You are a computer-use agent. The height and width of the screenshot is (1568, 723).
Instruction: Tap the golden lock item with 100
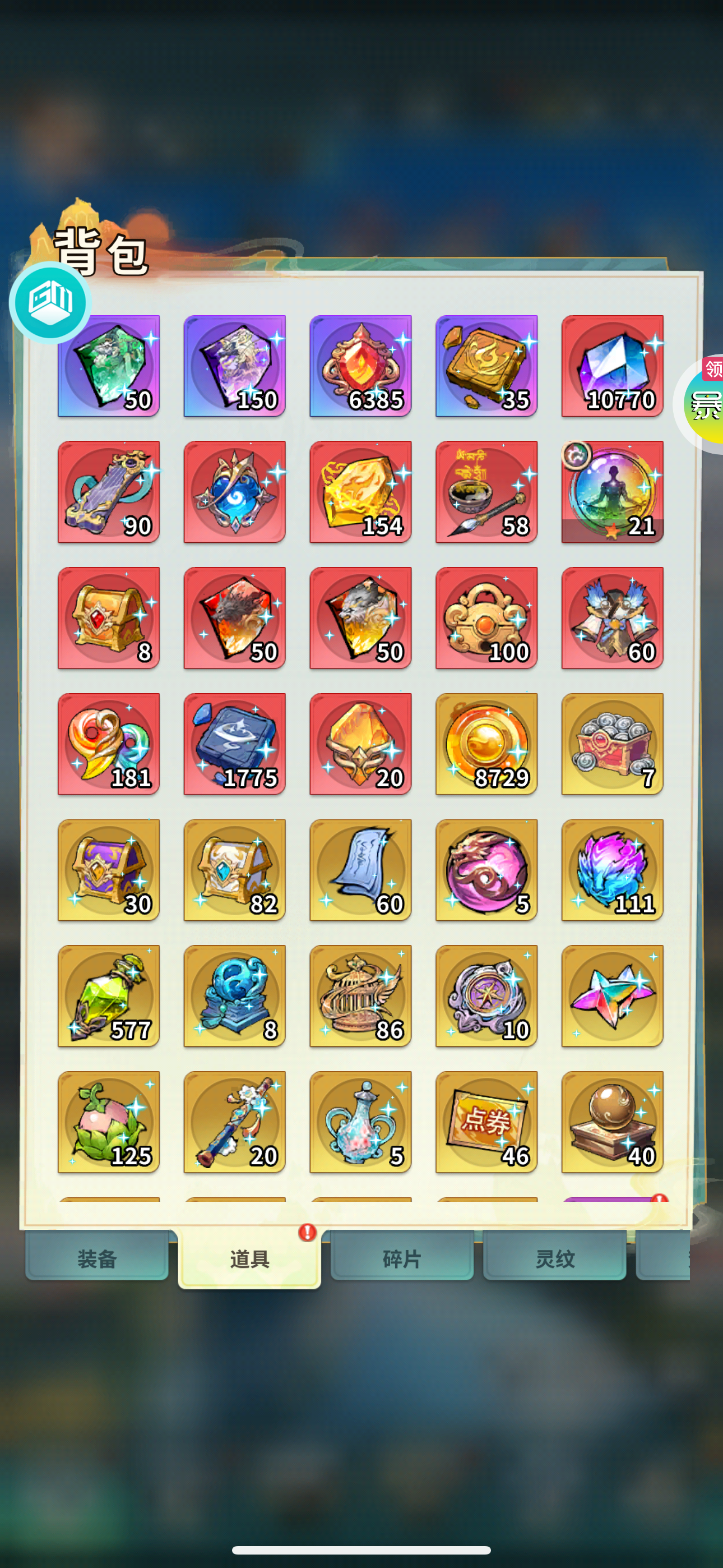tap(486, 618)
